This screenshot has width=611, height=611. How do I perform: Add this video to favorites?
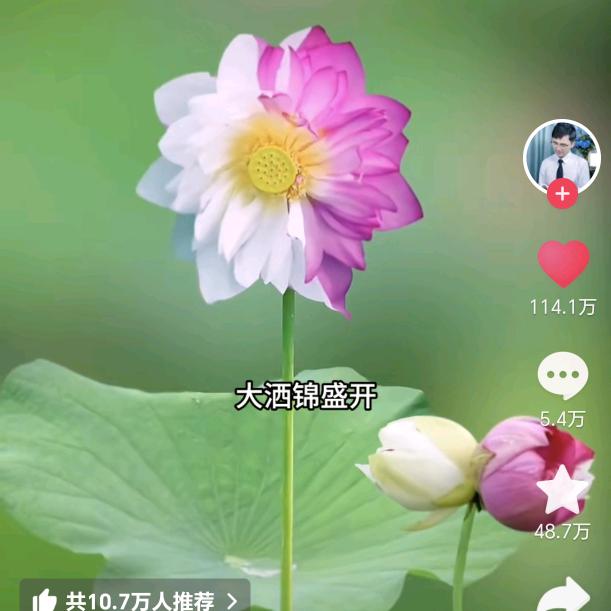563,489
